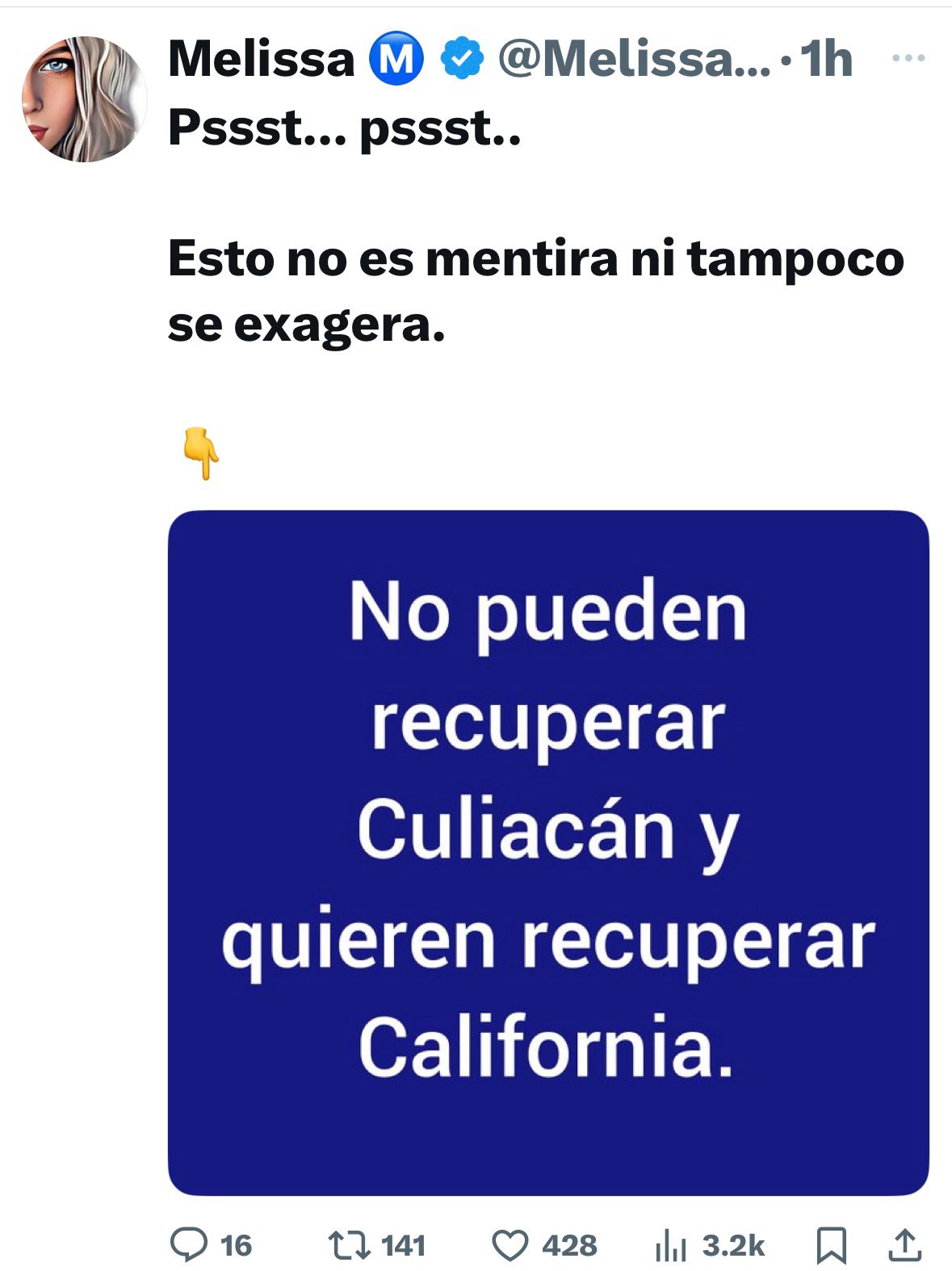Open Melissa's profile via her name

[261, 59]
